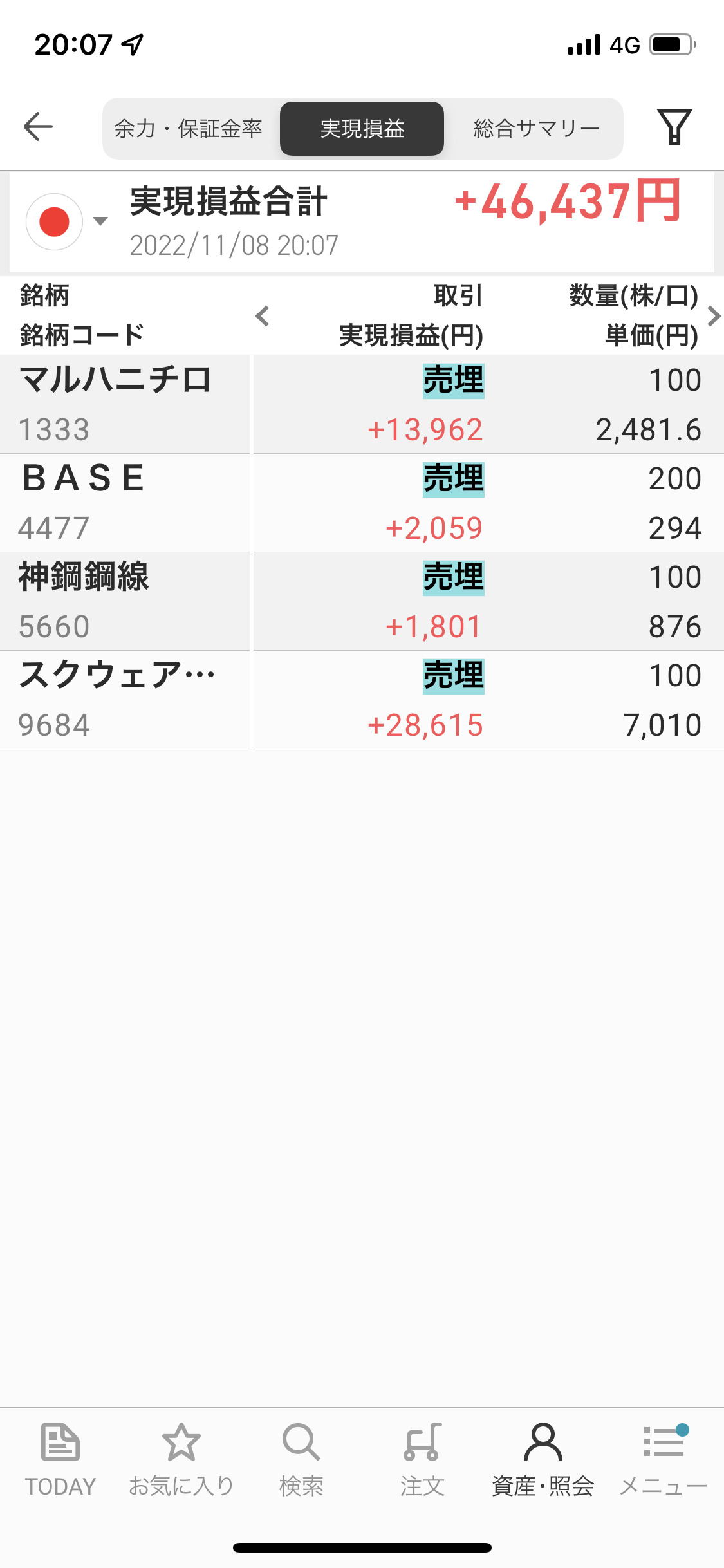This screenshot has height=1568, width=724.
Task: Select the 実現損益 tab
Action: [x=362, y=129]
